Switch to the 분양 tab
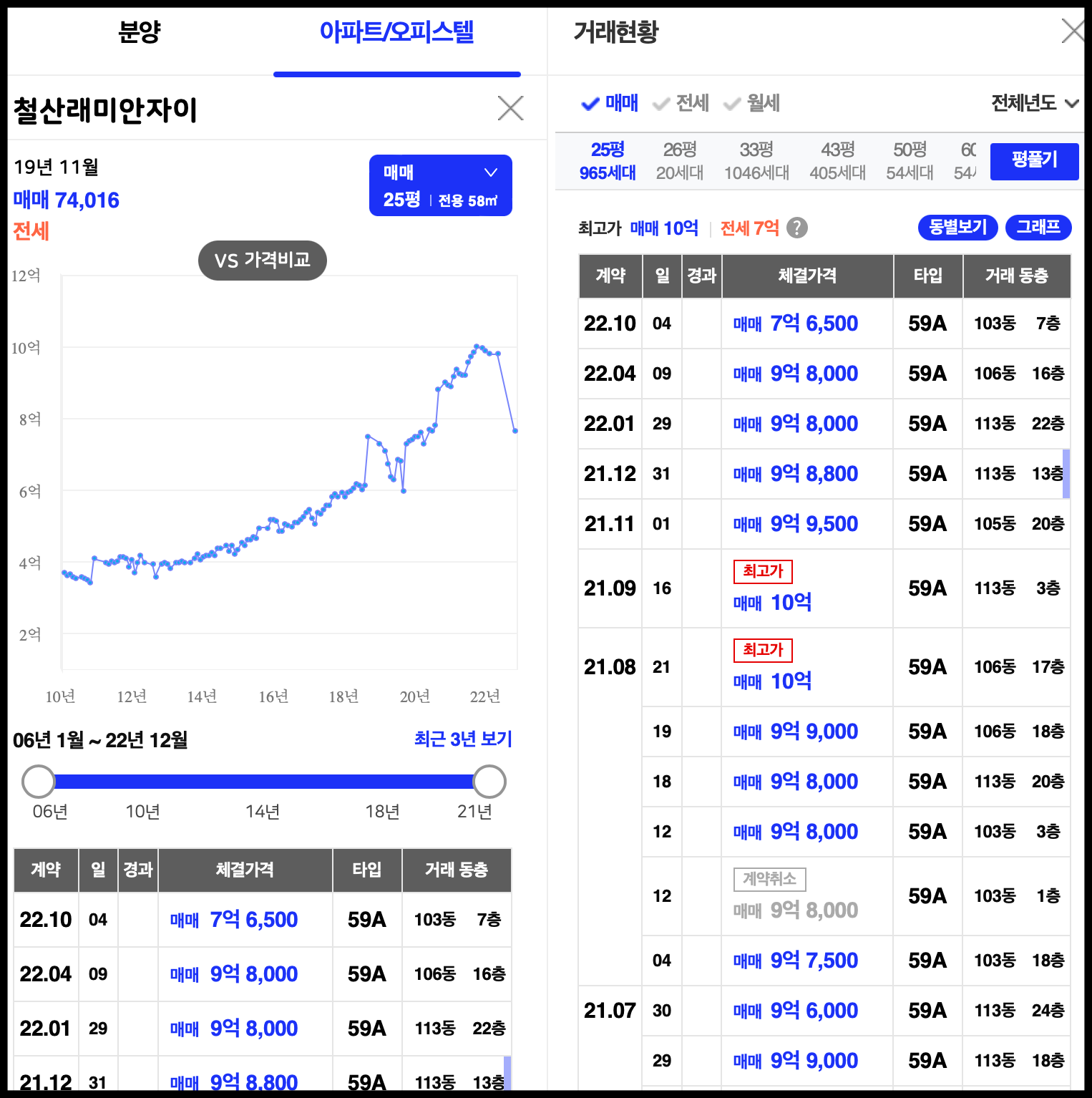Screen dimensions: 1092x1098 point(140,32)
